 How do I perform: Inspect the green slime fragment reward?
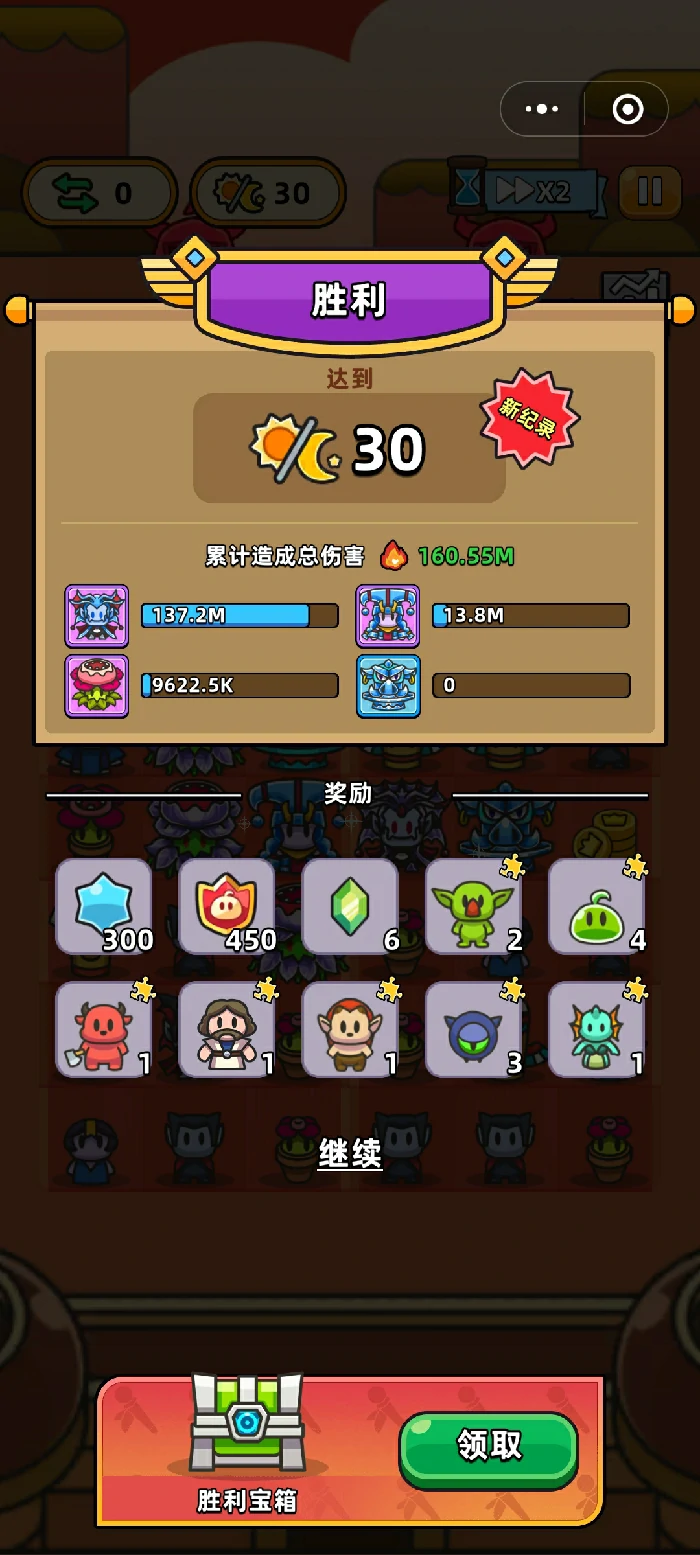tap(596, 906)
